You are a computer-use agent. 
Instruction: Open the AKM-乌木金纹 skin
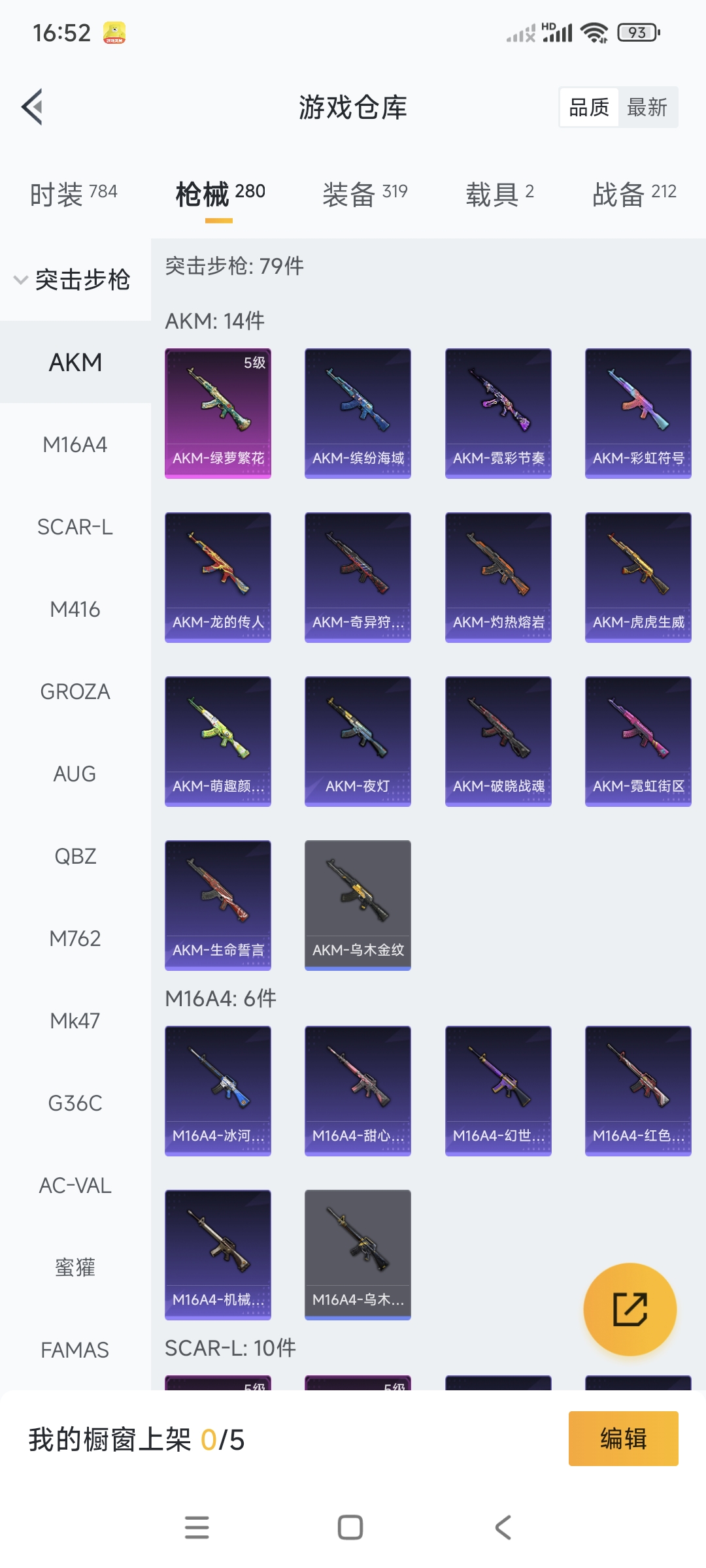[x=358, y=906]
